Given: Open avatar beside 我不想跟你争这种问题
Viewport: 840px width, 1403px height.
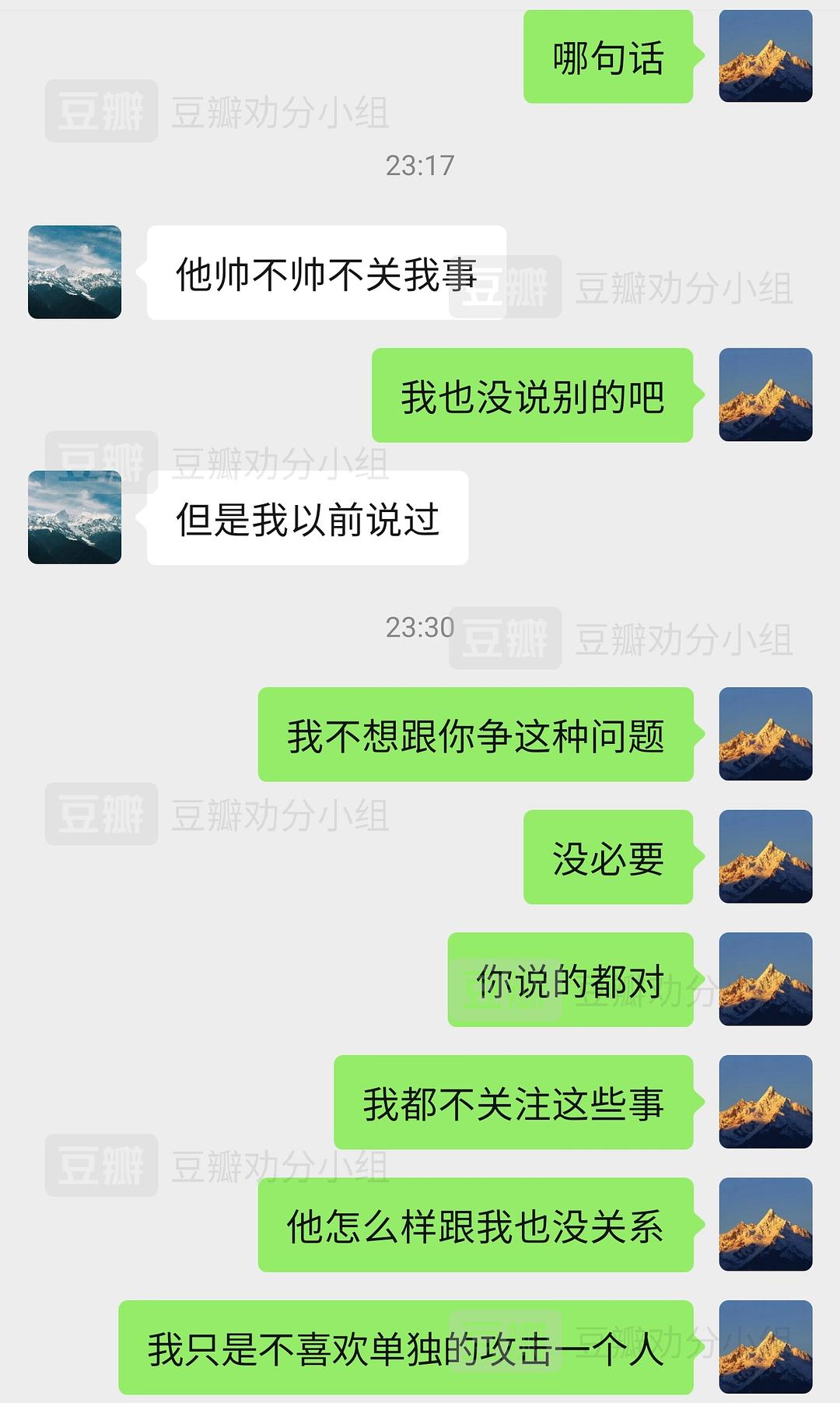Looking at the screenshot, I should [x=765, y=734].
